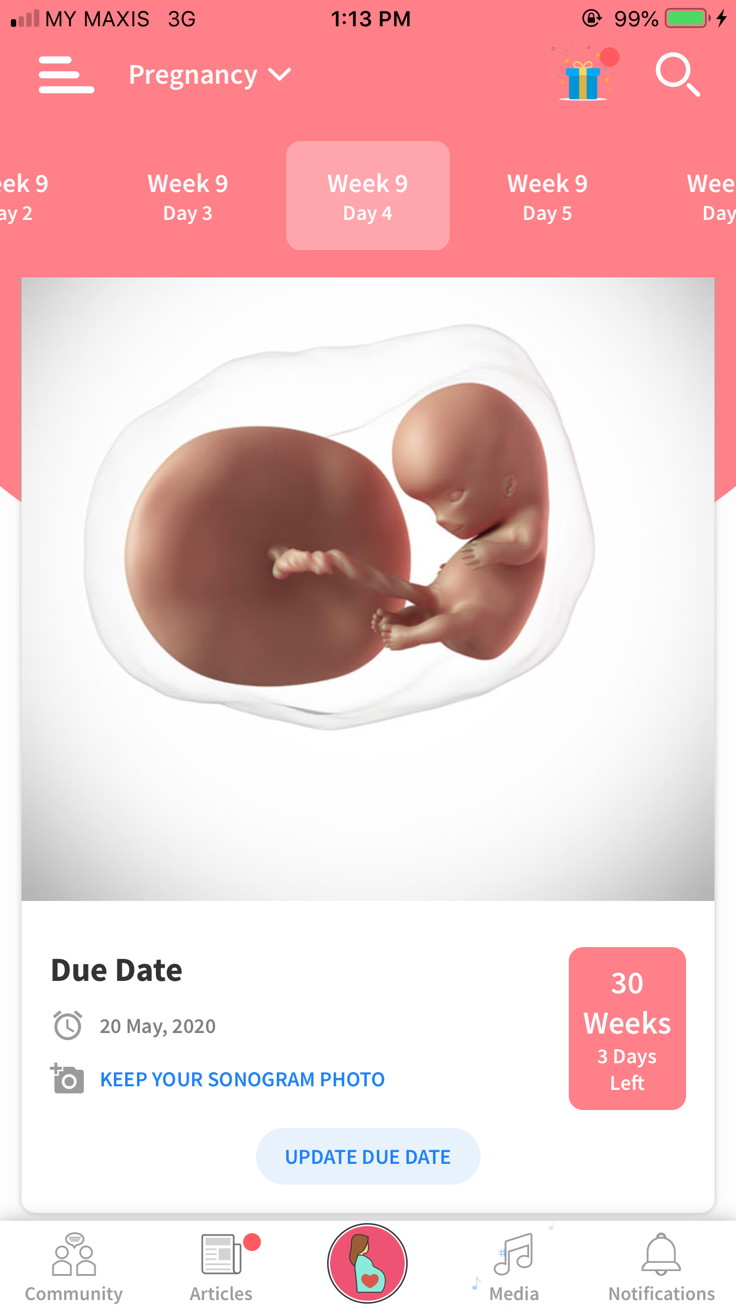Open the center pregnancy home button
The height and width of the screenshot is (1308, 736).
(x=368, y=1264)
